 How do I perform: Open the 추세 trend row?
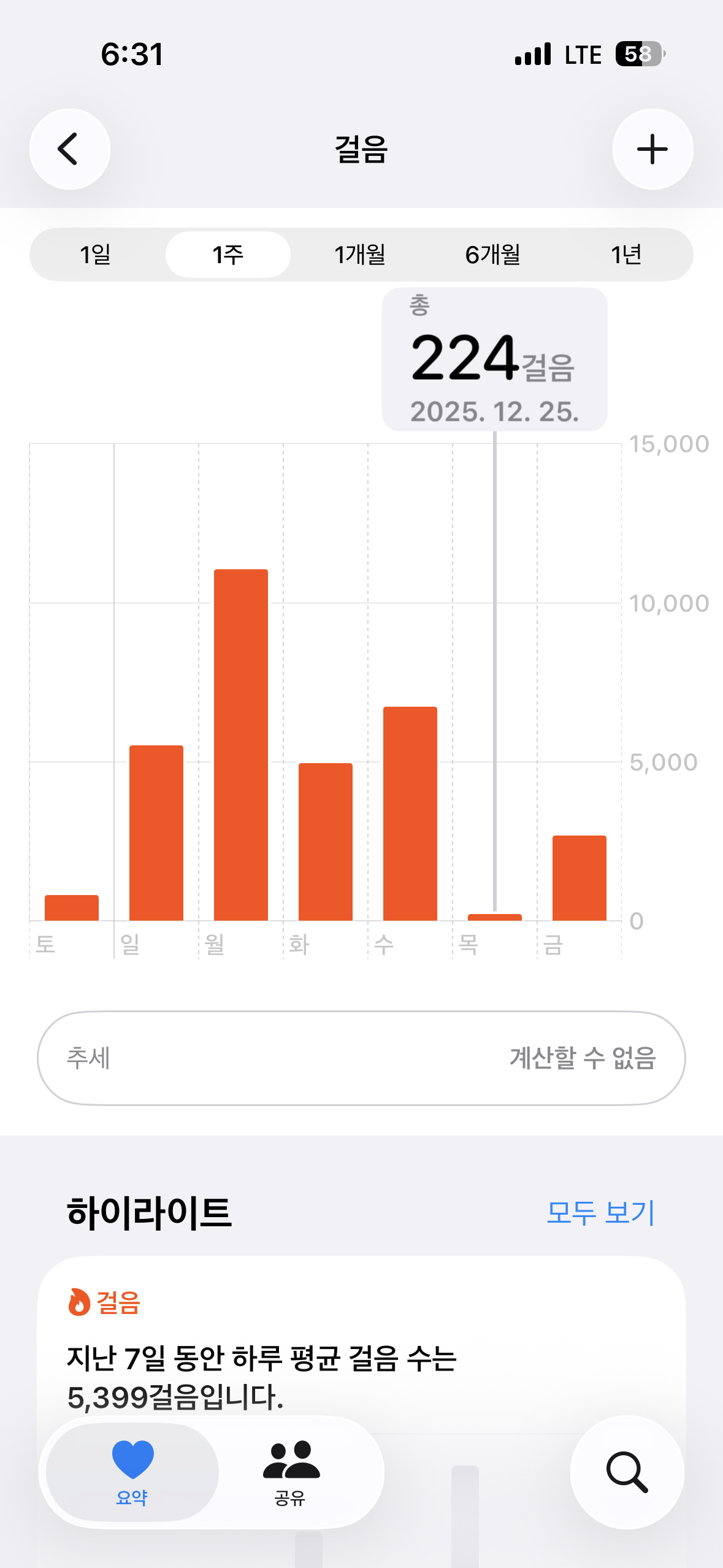(361, 1058)
